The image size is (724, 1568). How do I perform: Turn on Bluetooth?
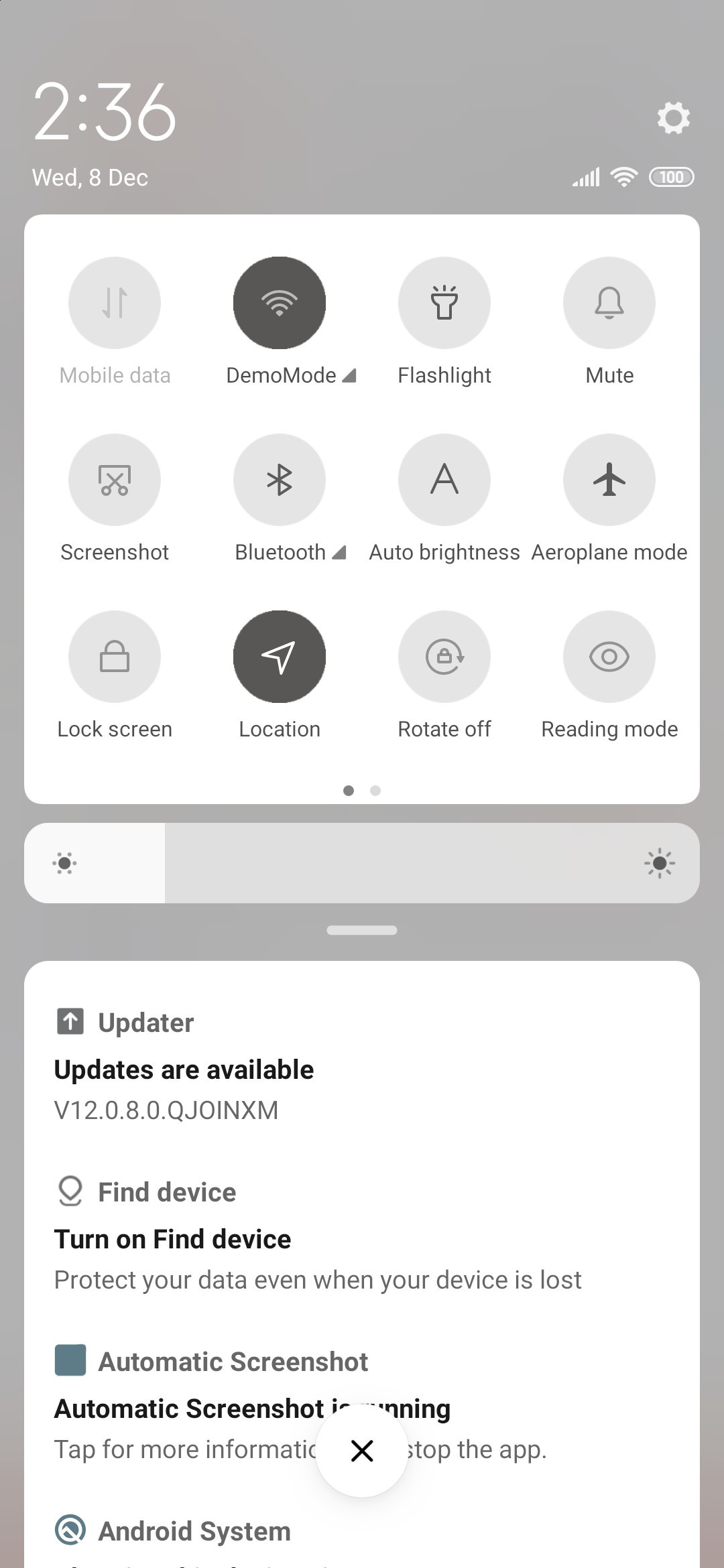click(280, 480)
